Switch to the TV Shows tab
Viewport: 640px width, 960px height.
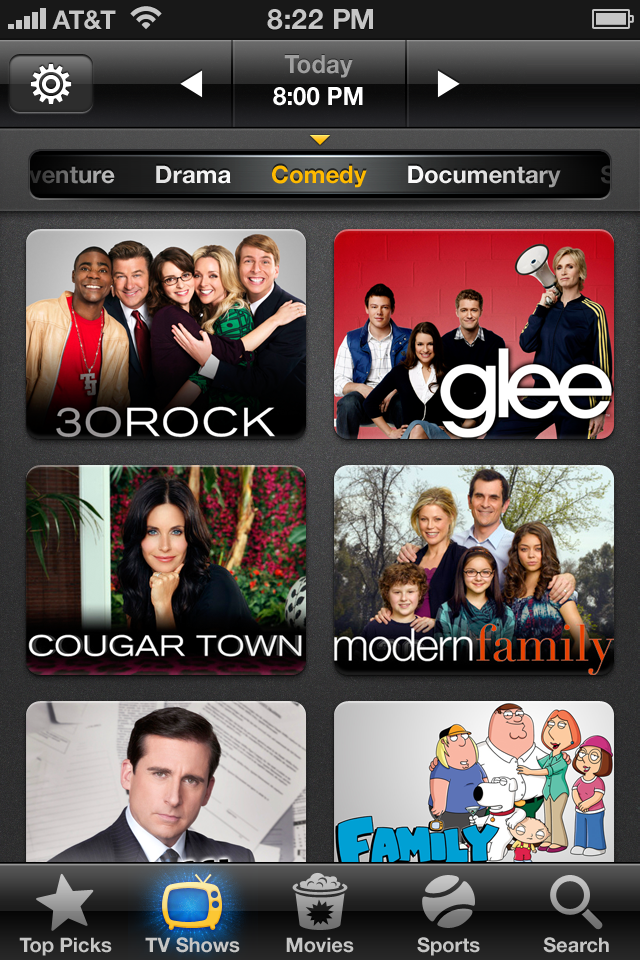coord(192,914)
